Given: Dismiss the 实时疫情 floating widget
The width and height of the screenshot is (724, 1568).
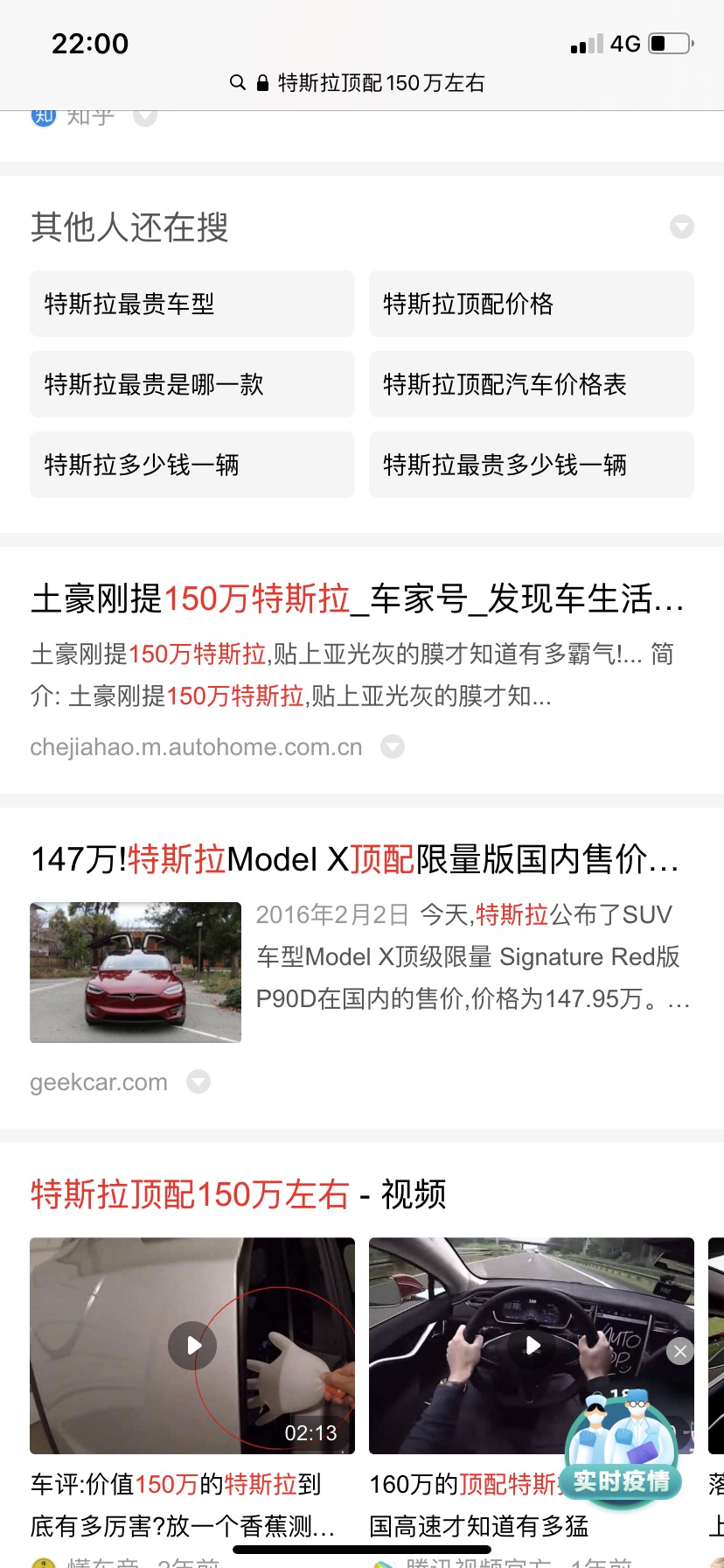Looking at the screenshot, I should [x=680, y=1352].
